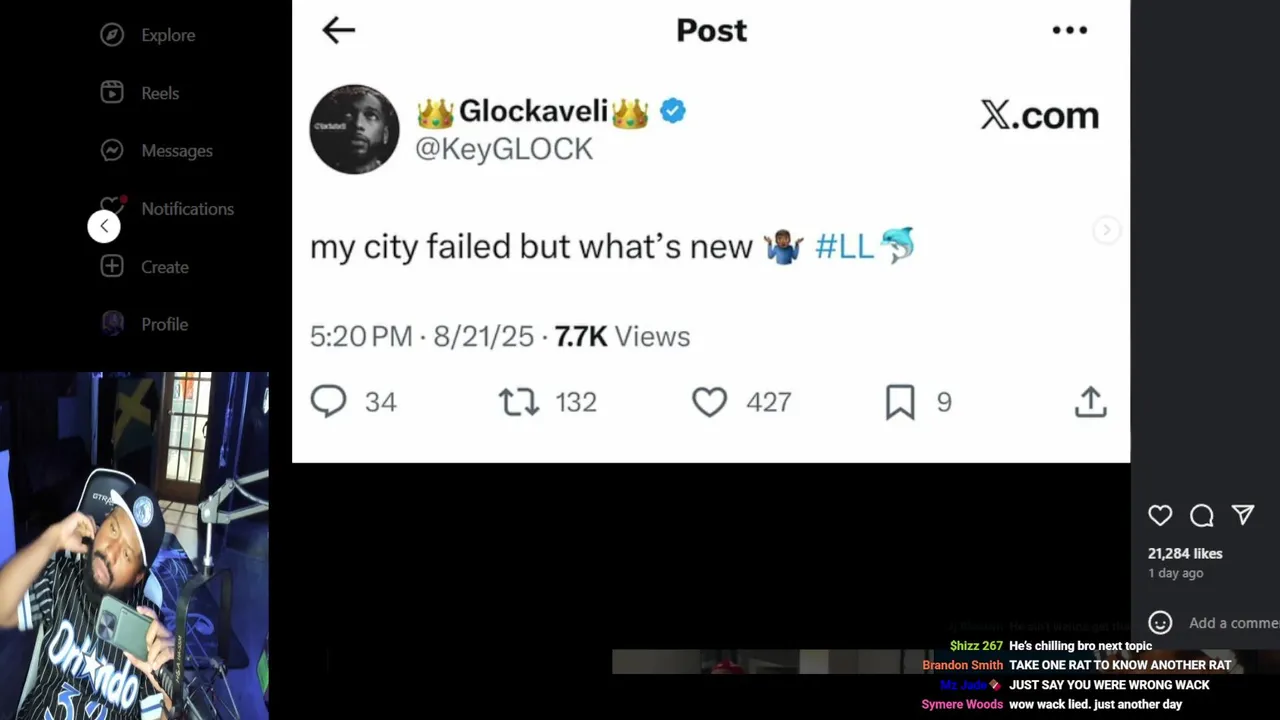Go to next carousel image
Image resolution: width=1280 pixels, height=720 pixels.
click(1105, 230)
